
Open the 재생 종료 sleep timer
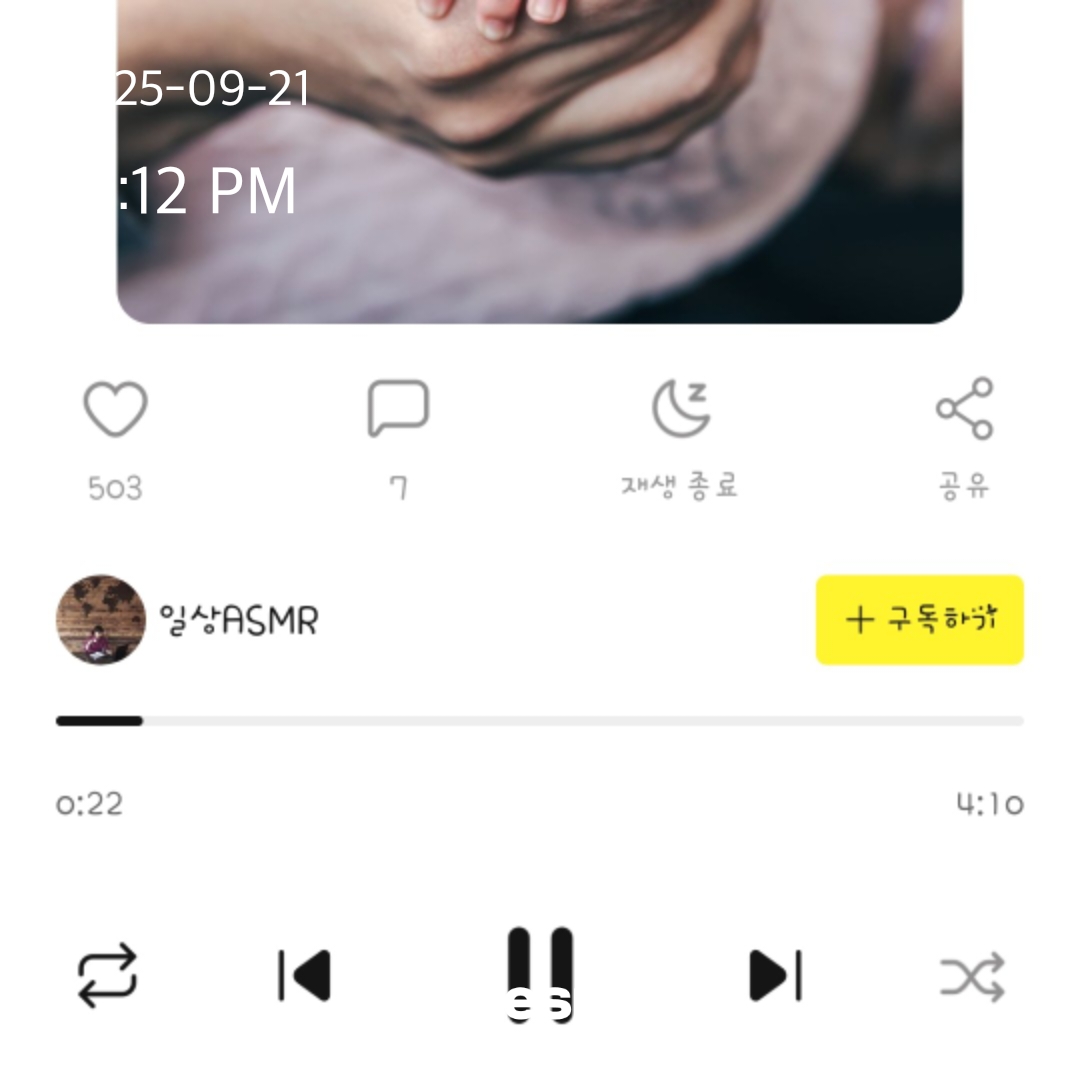pos(680,409)
